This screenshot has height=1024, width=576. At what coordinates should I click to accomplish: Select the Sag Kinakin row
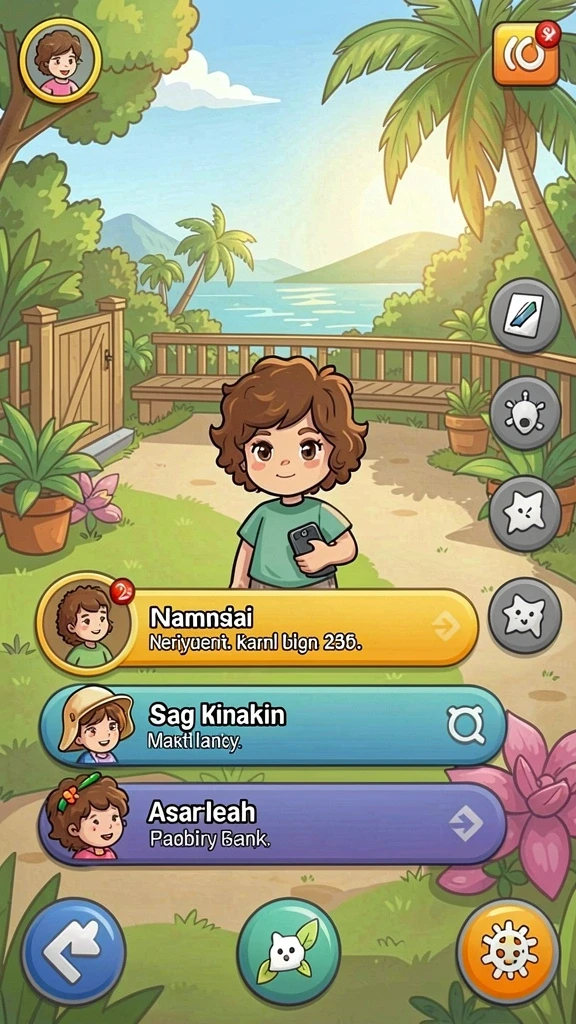click(273, 724)
